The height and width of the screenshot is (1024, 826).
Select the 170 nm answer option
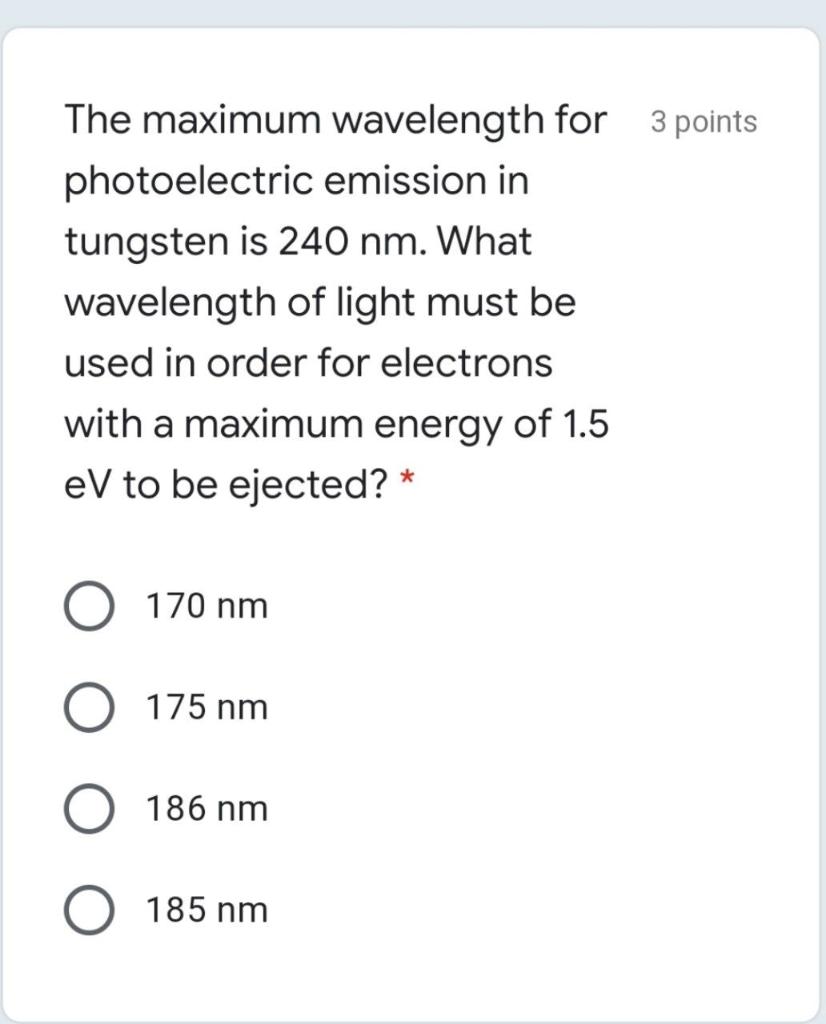click(89, 607)
